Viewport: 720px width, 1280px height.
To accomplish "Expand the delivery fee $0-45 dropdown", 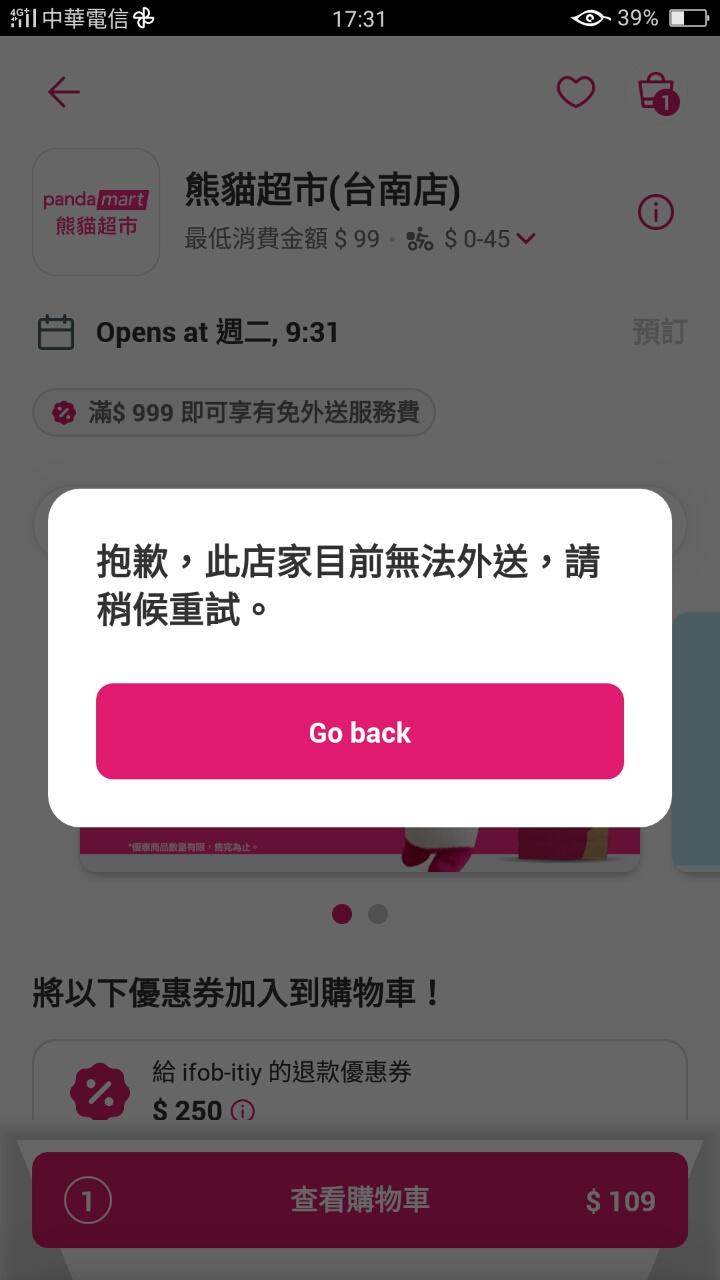I will [526, 239].
